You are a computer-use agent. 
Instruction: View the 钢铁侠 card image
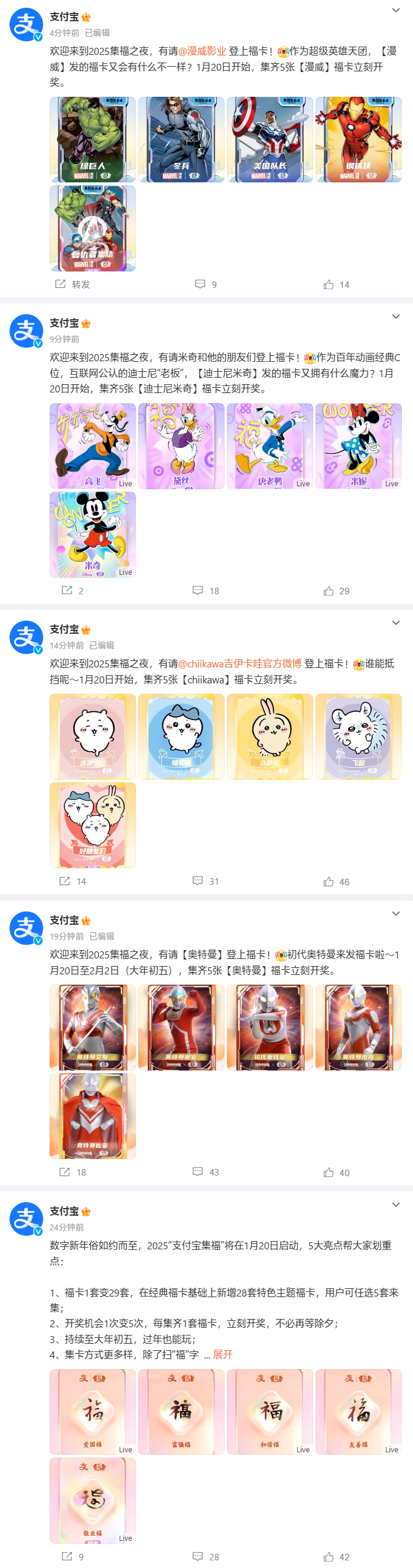point(358,139)
